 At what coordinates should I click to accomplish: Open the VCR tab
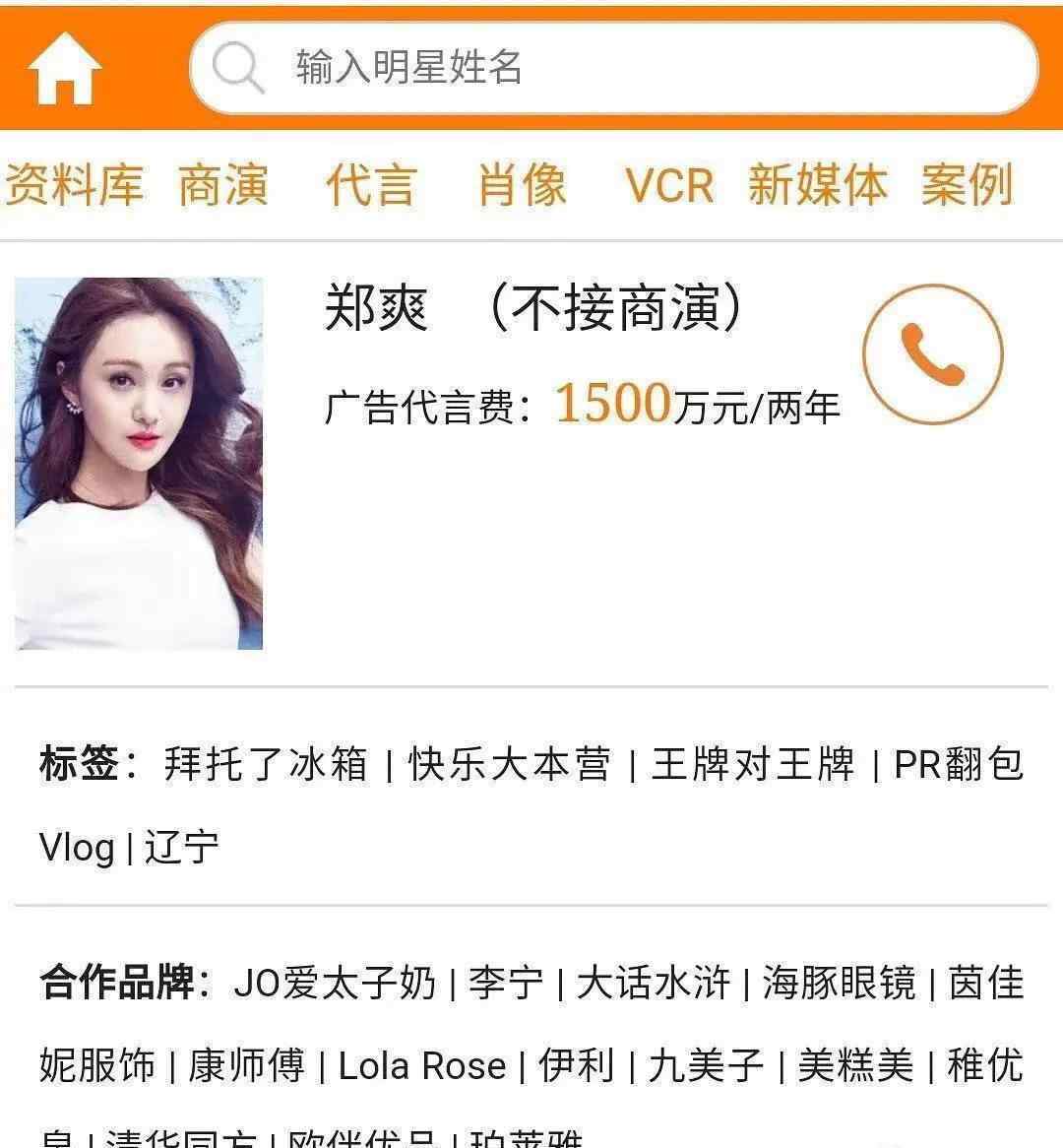(x=669, y=186)
